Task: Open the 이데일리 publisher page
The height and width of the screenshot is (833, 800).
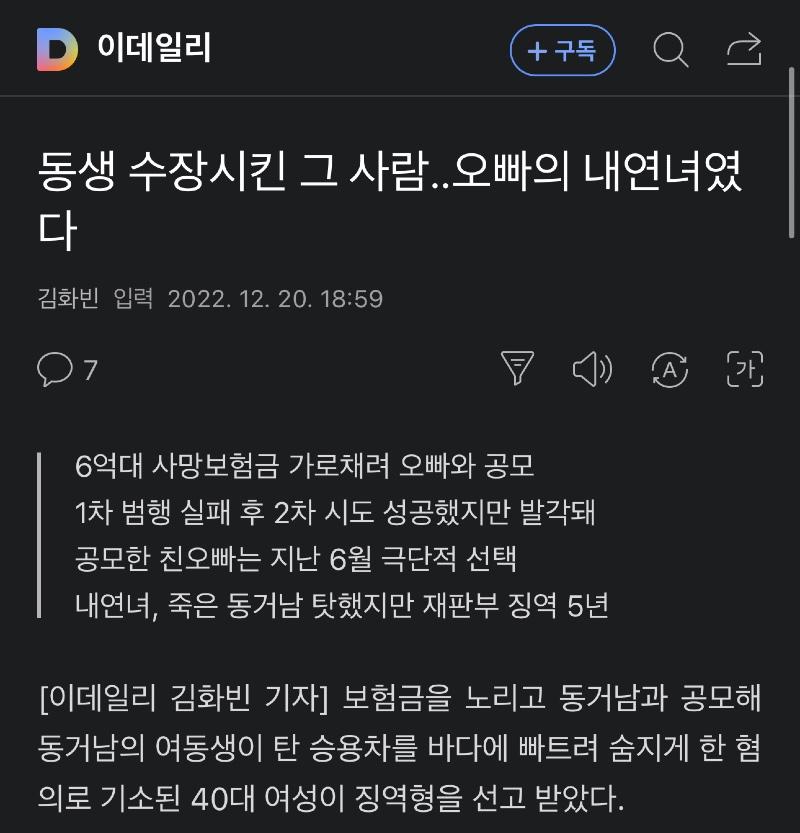Action: (124, 48)
